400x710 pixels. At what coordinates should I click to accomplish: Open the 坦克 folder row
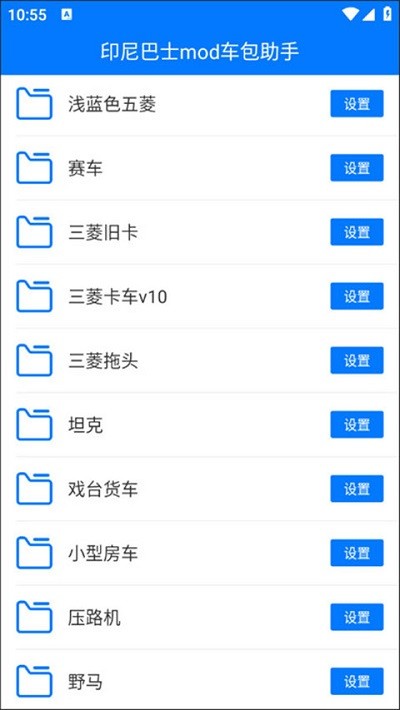pyautogui.click(x=200, y=425)
